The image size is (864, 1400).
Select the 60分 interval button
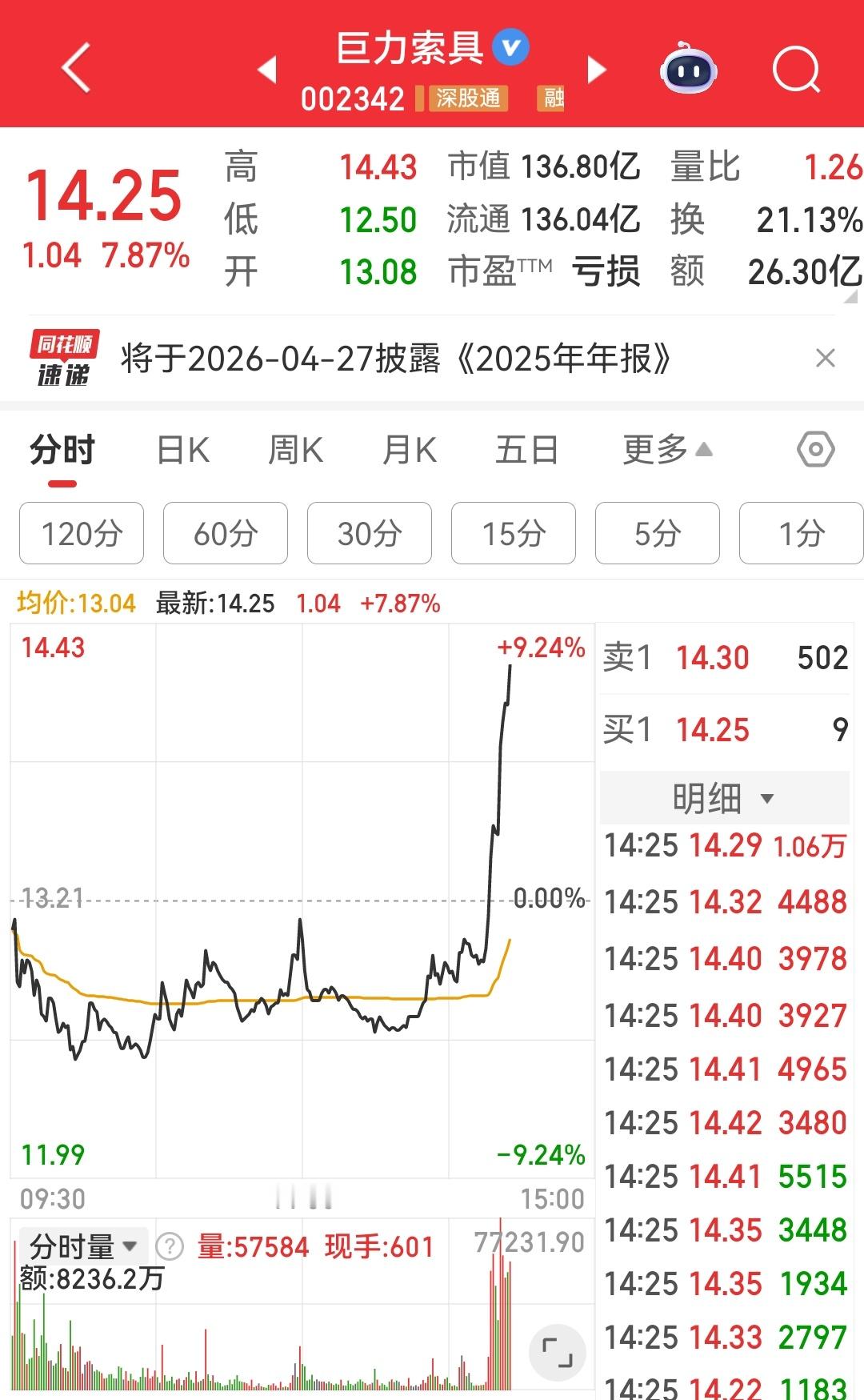[225, 533]
